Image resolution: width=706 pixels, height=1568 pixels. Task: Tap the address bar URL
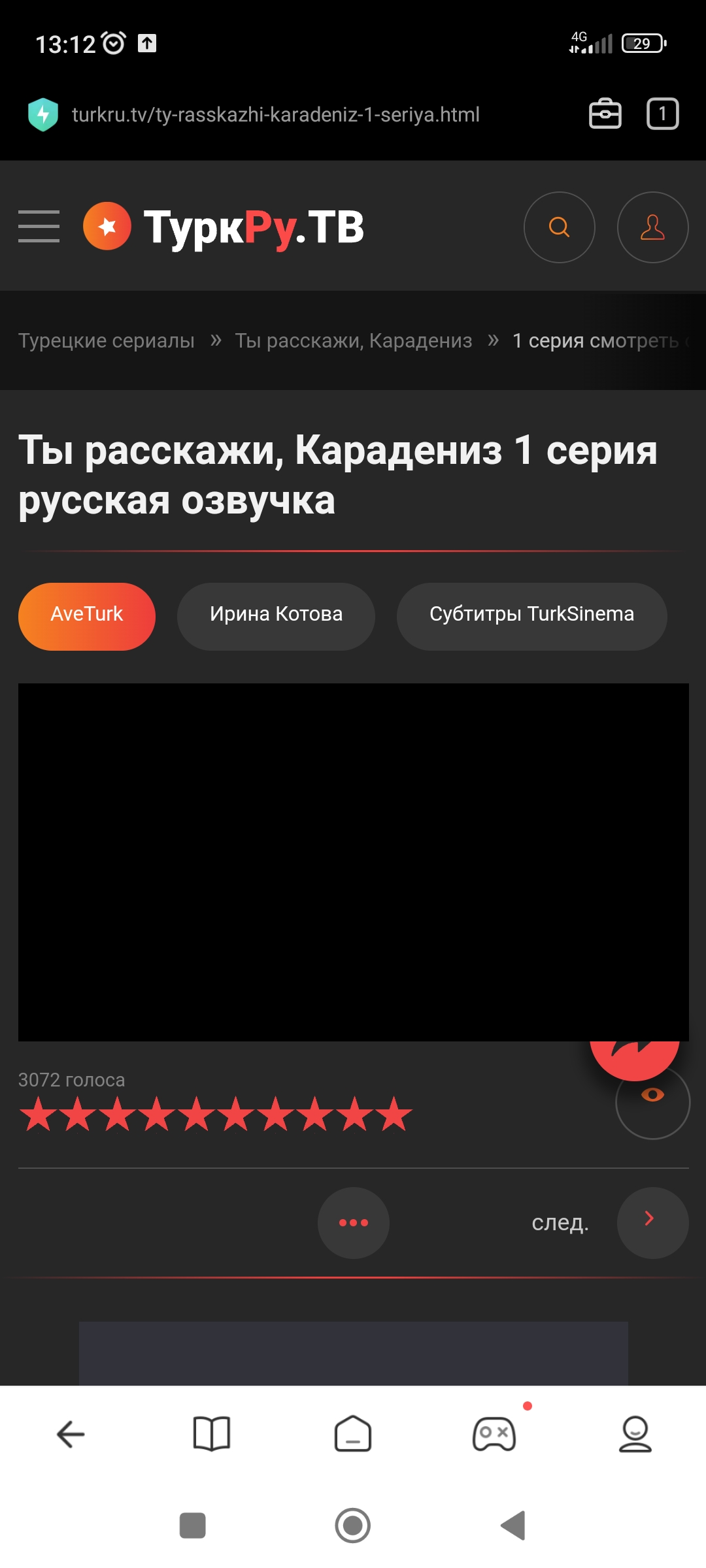coord(275,115)
